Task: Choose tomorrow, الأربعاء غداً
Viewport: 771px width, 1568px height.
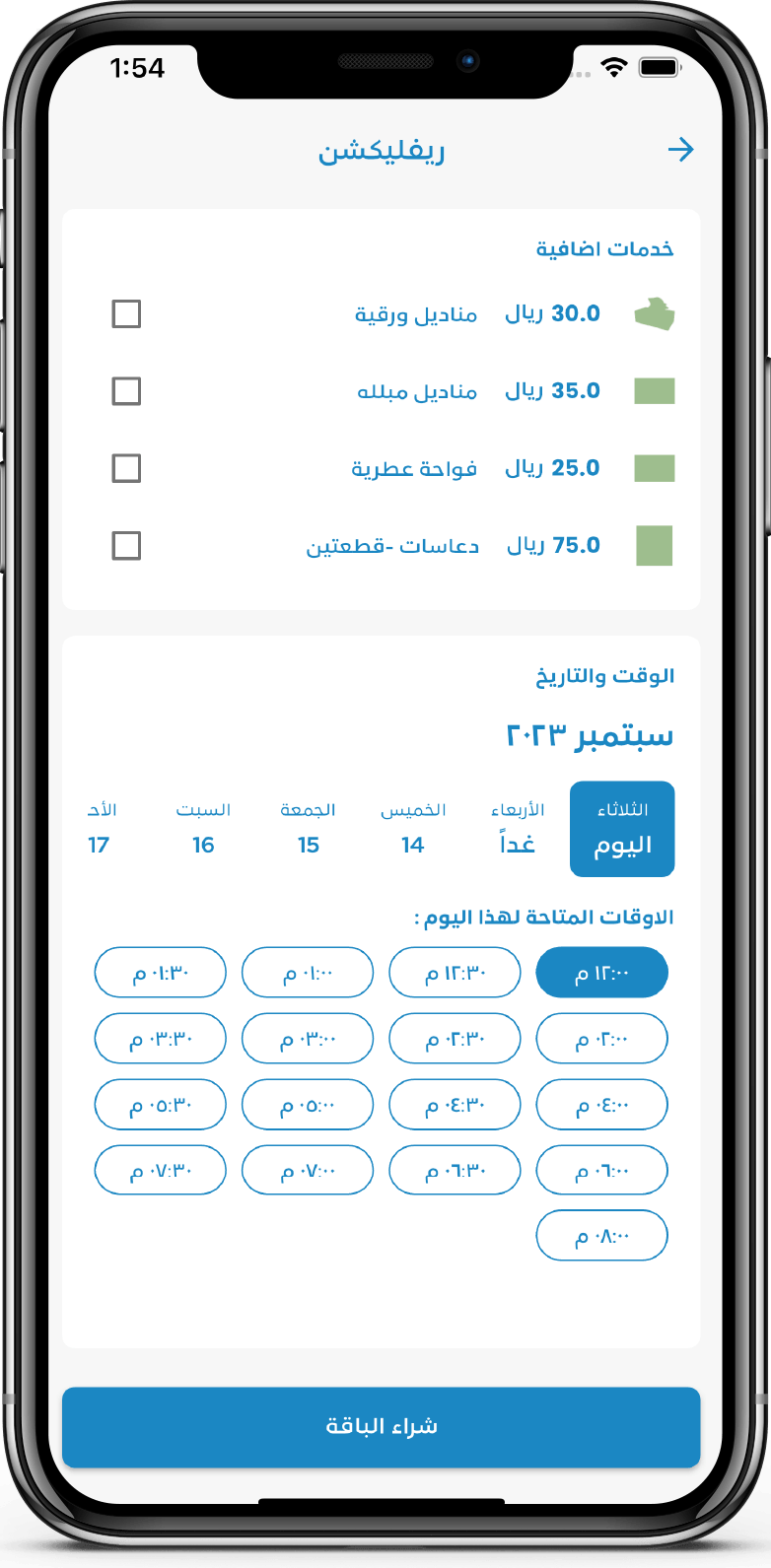Action: tap(518, 828)
